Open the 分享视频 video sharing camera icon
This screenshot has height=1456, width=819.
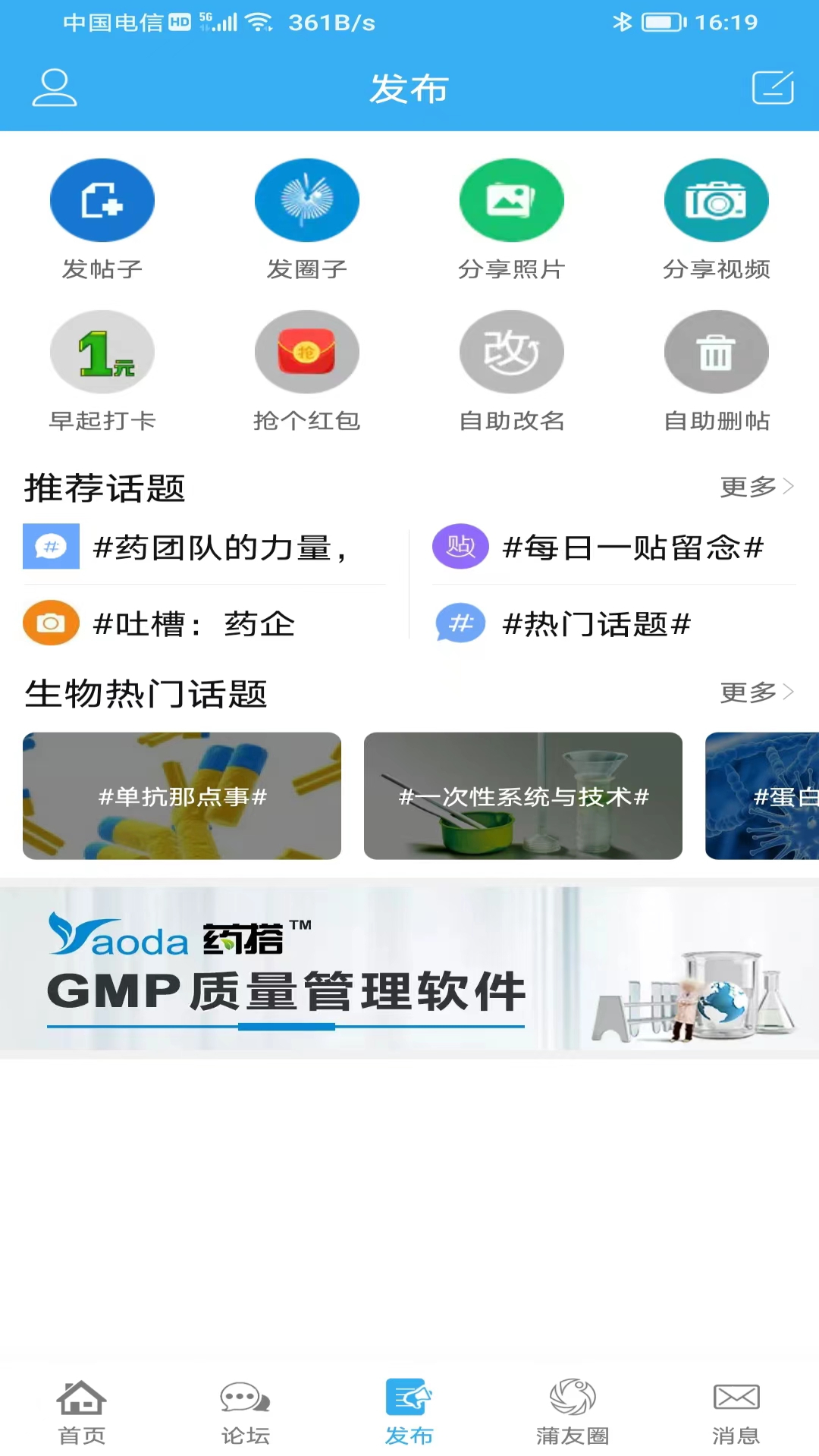(717, 199)
